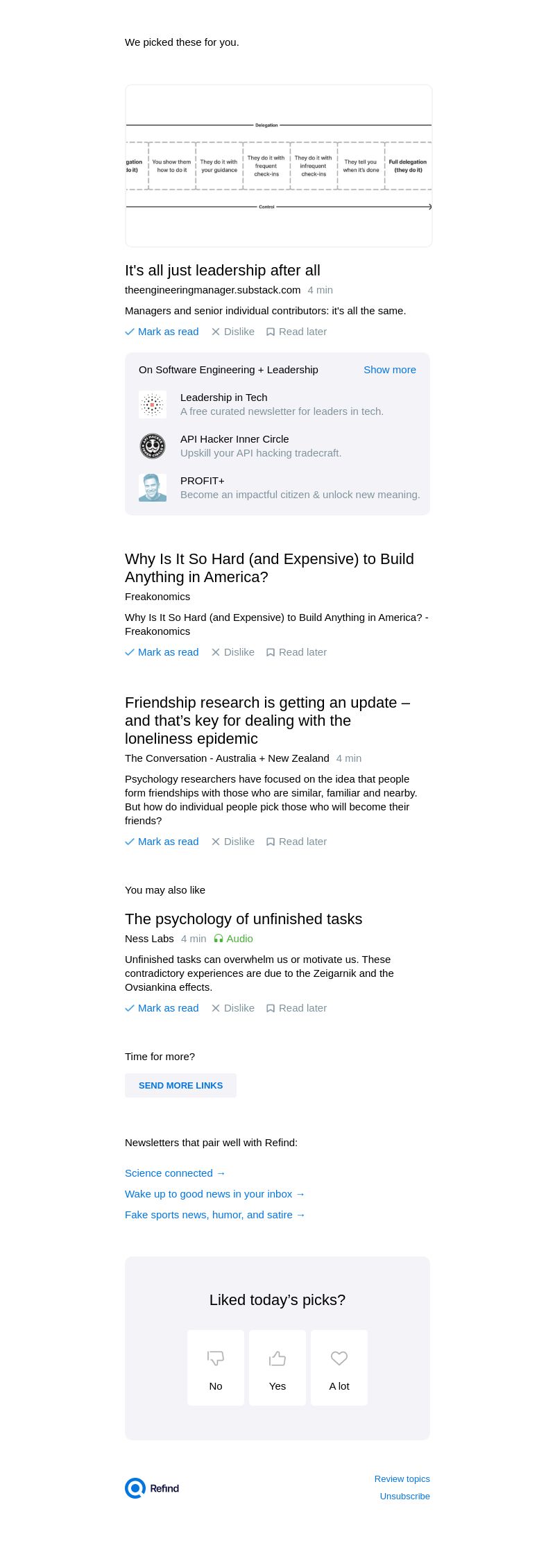
Task: Save the Freakonomics article to read later
Action: tap(296, 652)
